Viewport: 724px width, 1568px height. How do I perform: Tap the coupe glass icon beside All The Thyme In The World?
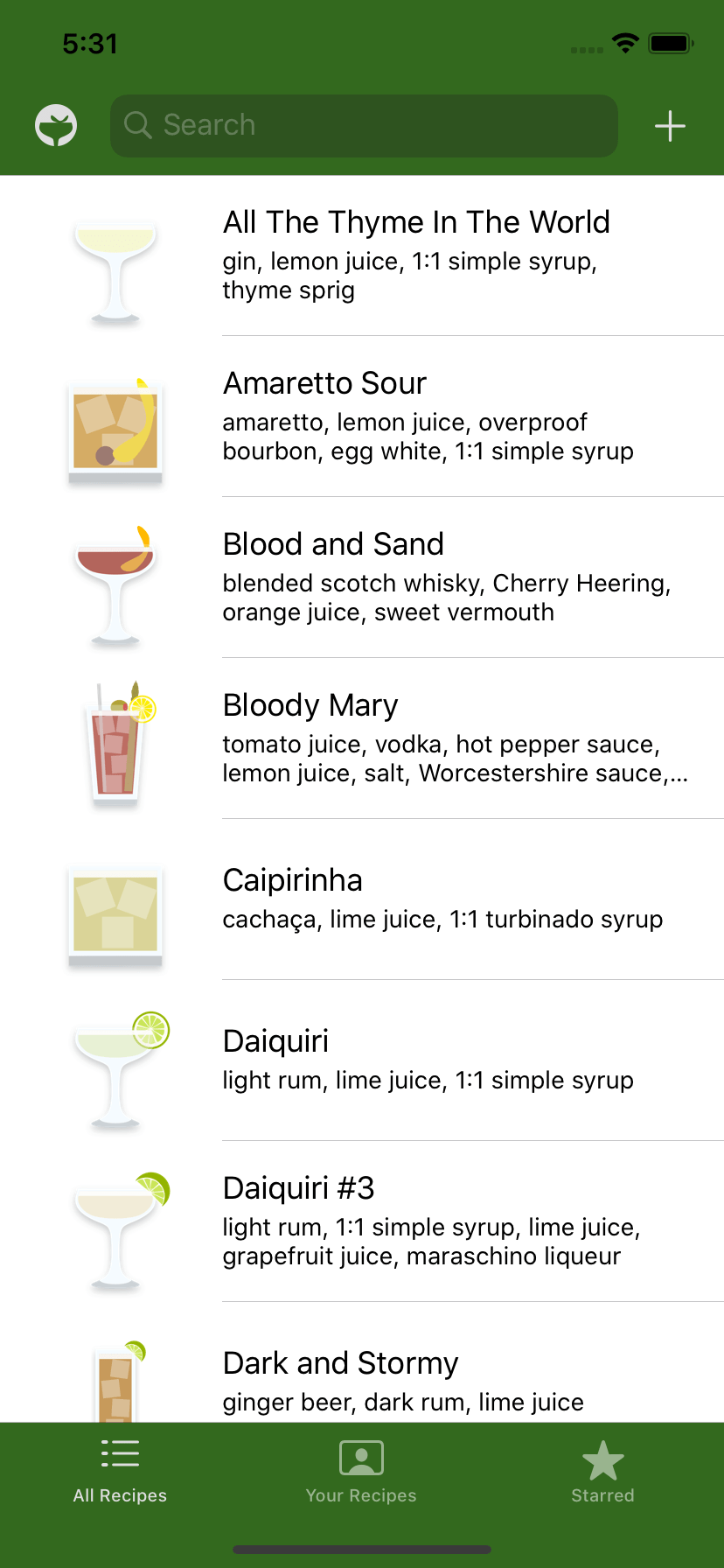pos(115,271)
